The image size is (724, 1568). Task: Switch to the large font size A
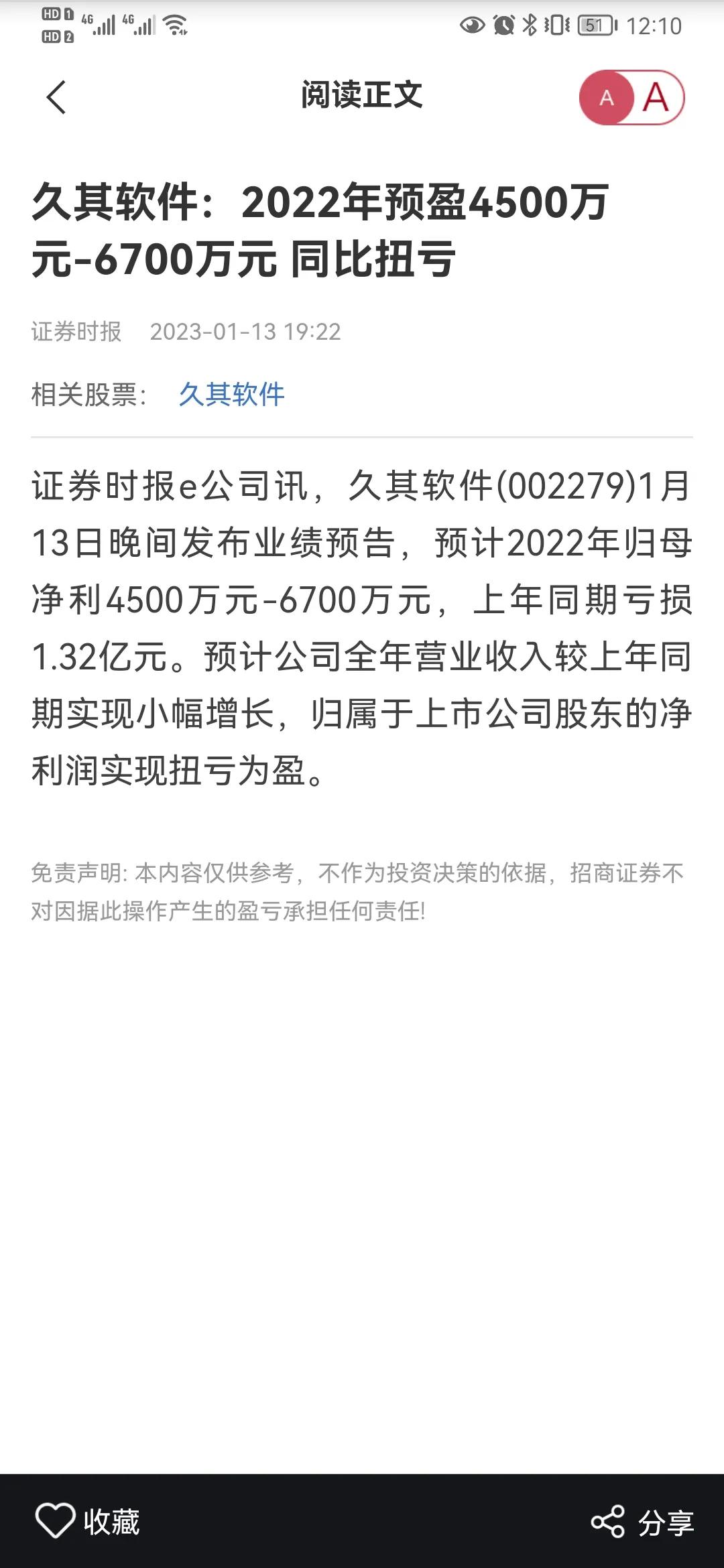656,97
